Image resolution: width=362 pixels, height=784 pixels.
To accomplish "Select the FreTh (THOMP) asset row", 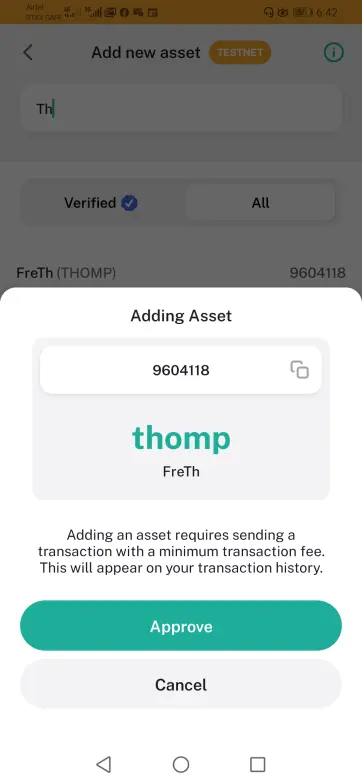I will click(181, 273).
